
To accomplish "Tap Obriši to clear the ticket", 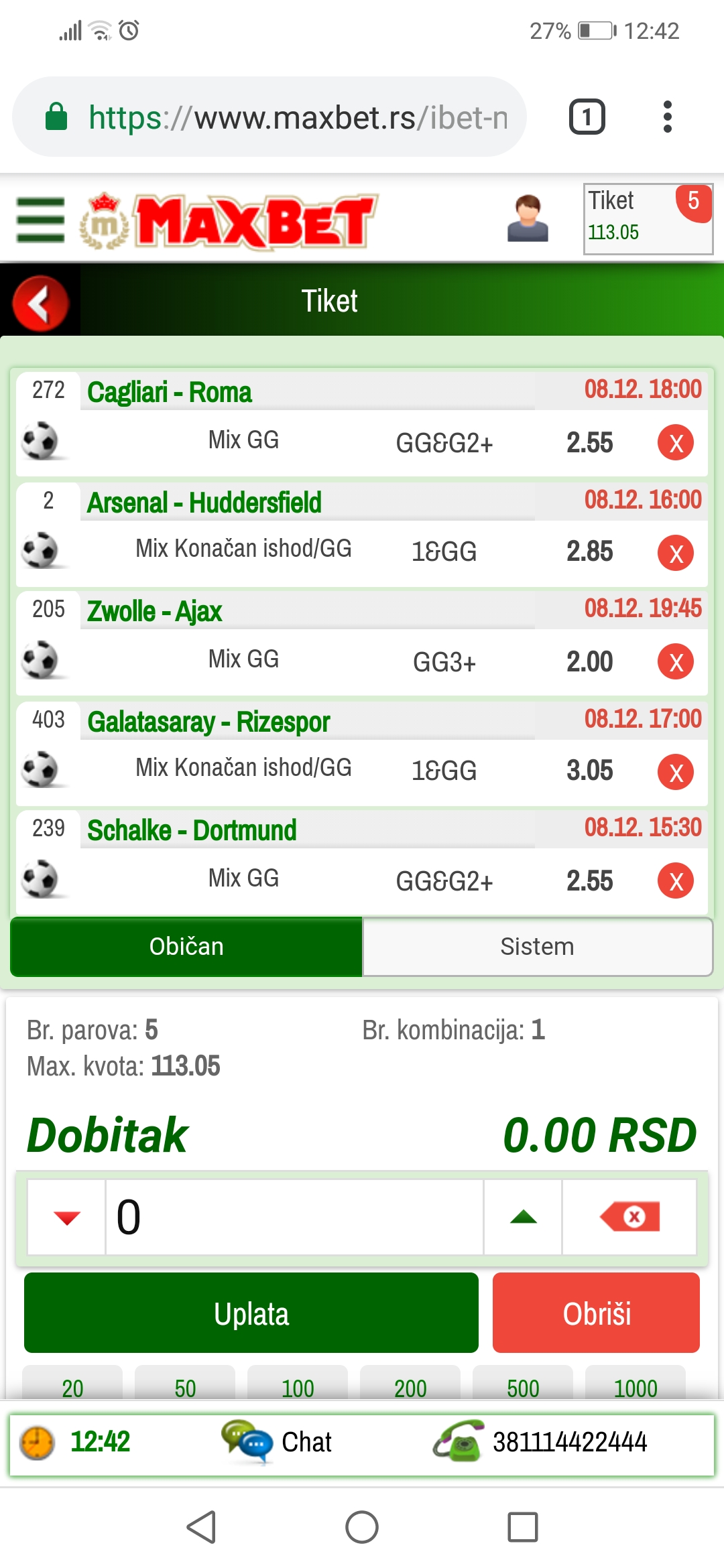I will pyautogui.click(x=597, y=1313).
